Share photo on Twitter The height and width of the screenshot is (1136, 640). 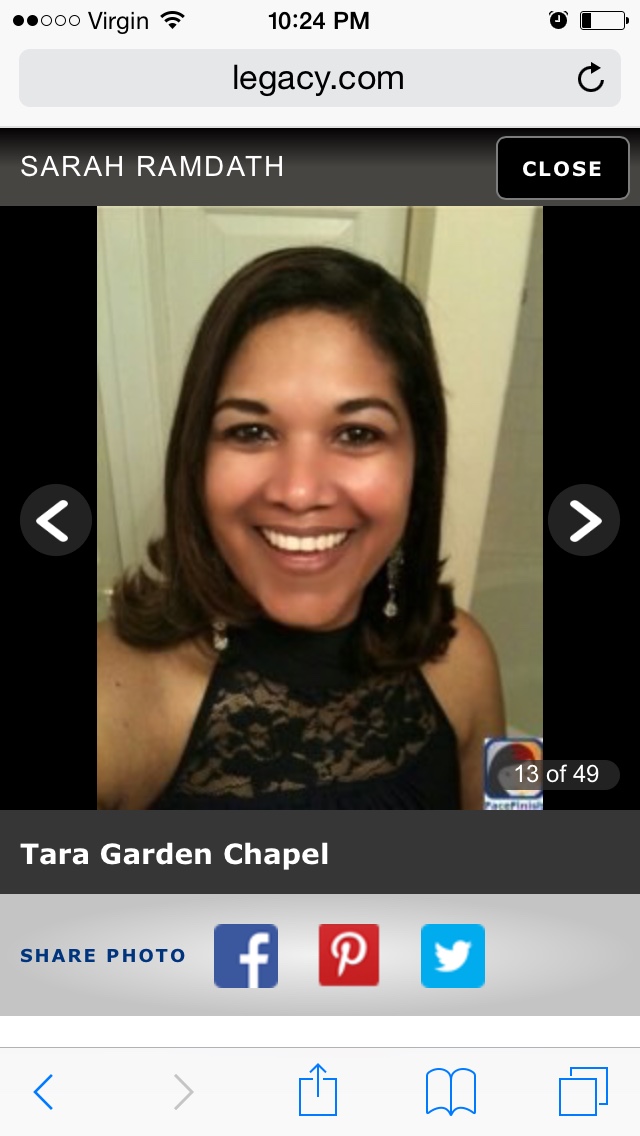point(453,956)
